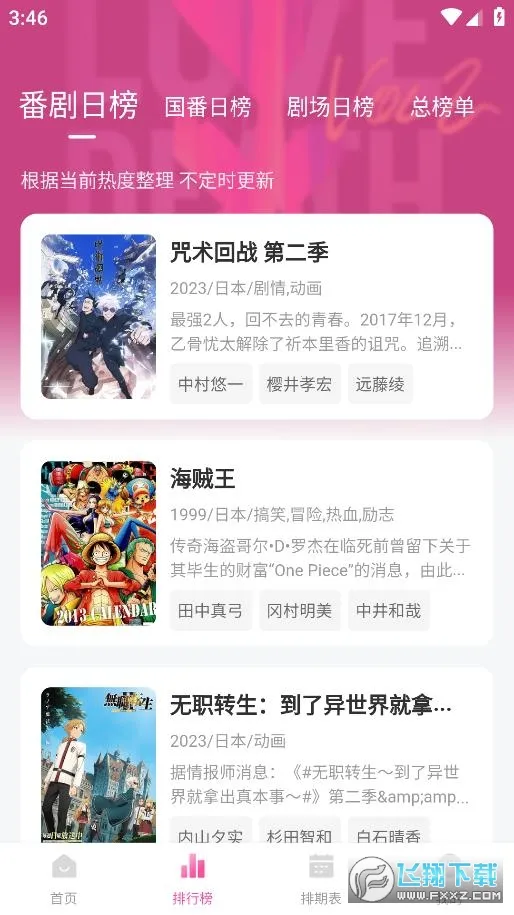Select the 番剧日榜 tab

79,106
